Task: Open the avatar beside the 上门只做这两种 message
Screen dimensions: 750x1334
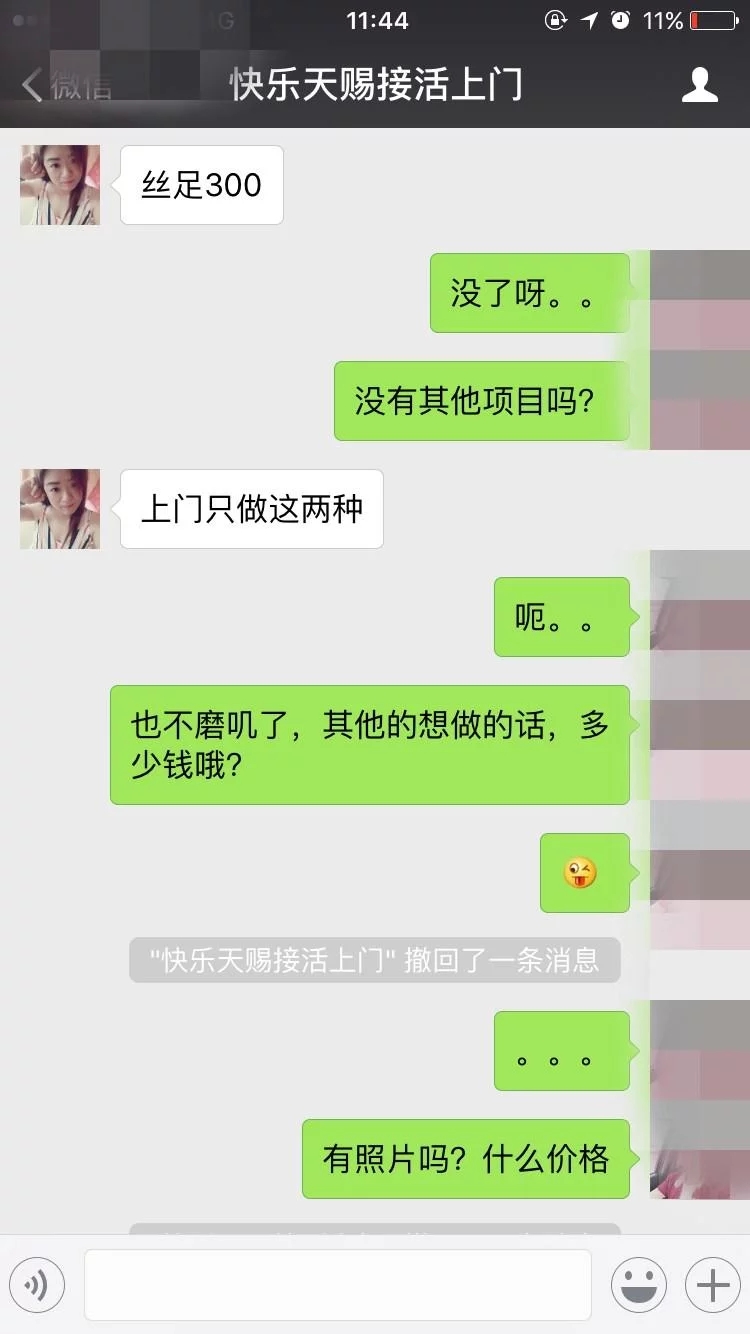Action: click(60, 509)
